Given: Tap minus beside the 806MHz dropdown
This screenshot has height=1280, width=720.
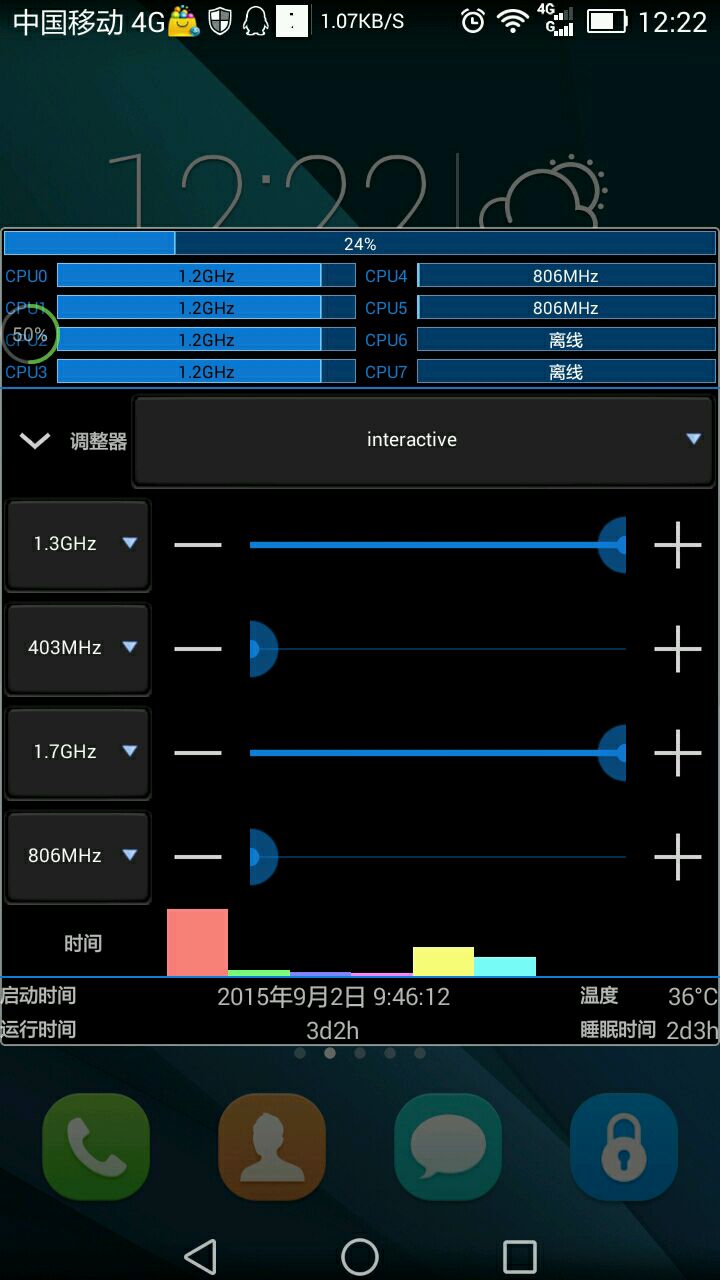Looking at the screenshot, I should [x=198, y=857].
